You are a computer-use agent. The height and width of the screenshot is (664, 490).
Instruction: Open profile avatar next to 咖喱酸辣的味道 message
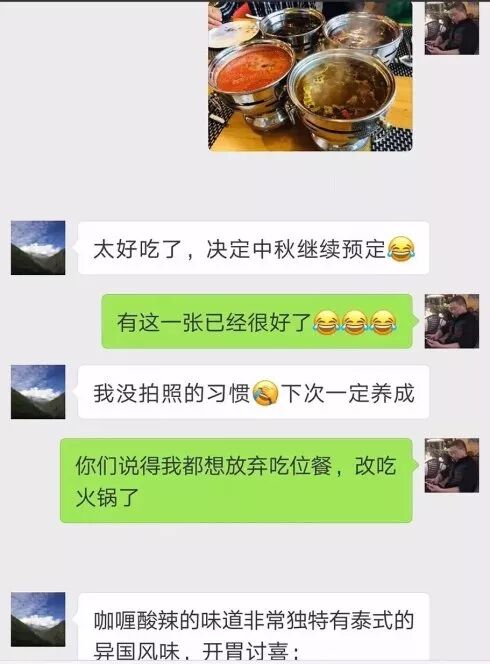38,619
